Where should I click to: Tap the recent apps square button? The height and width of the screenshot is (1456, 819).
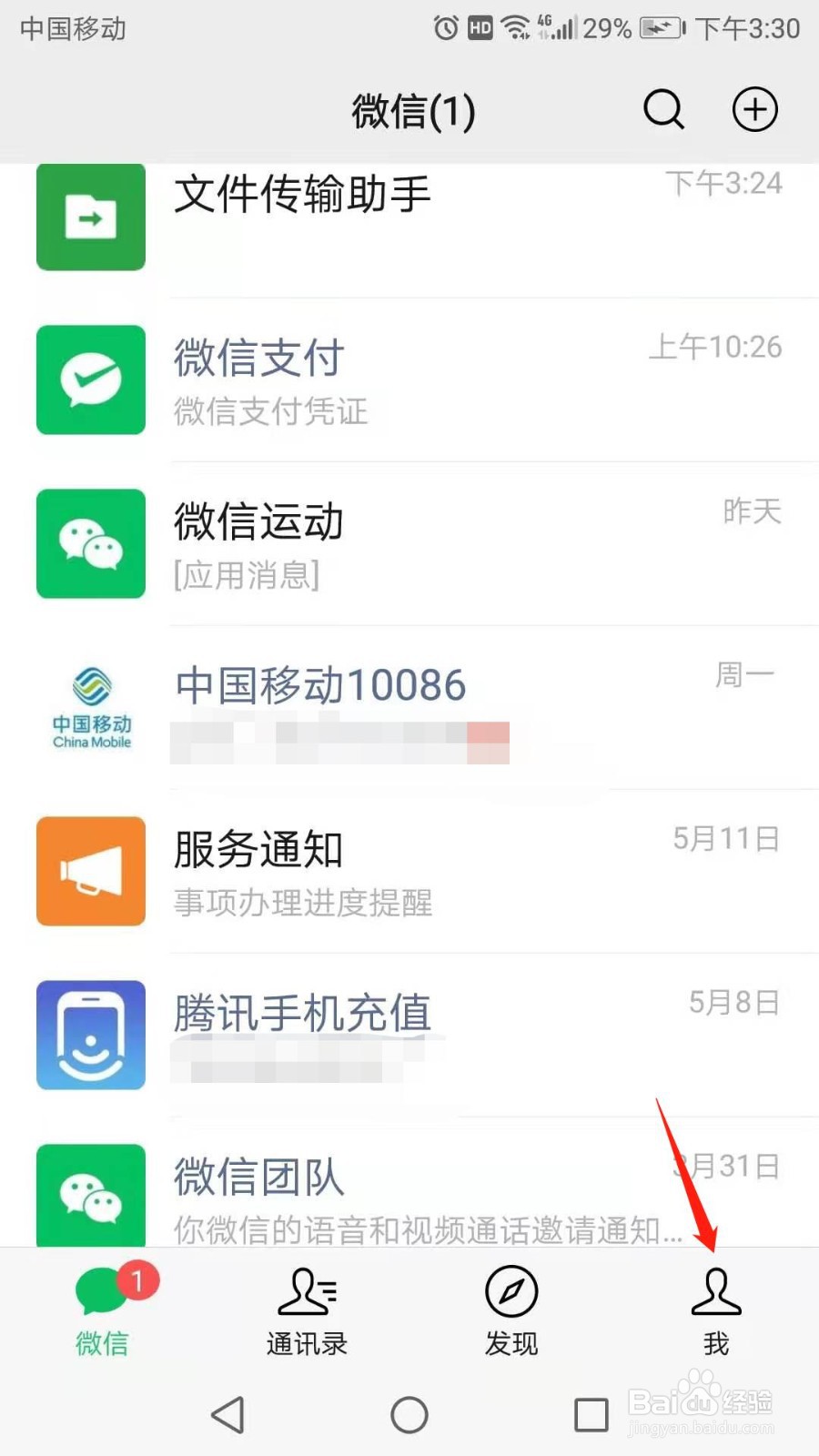pos(590,1413)
